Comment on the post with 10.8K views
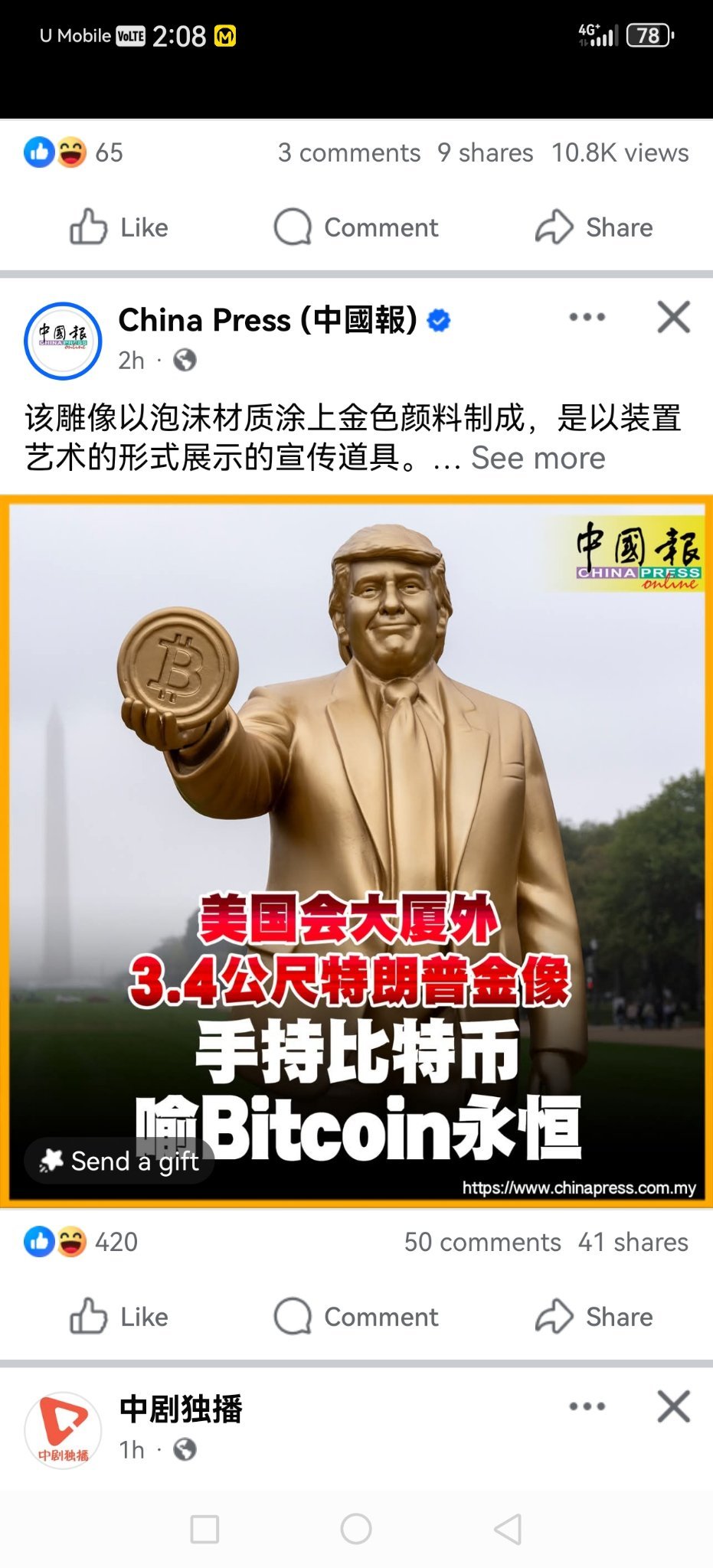Screen dimensions: 713x1568 click(356, 227)
